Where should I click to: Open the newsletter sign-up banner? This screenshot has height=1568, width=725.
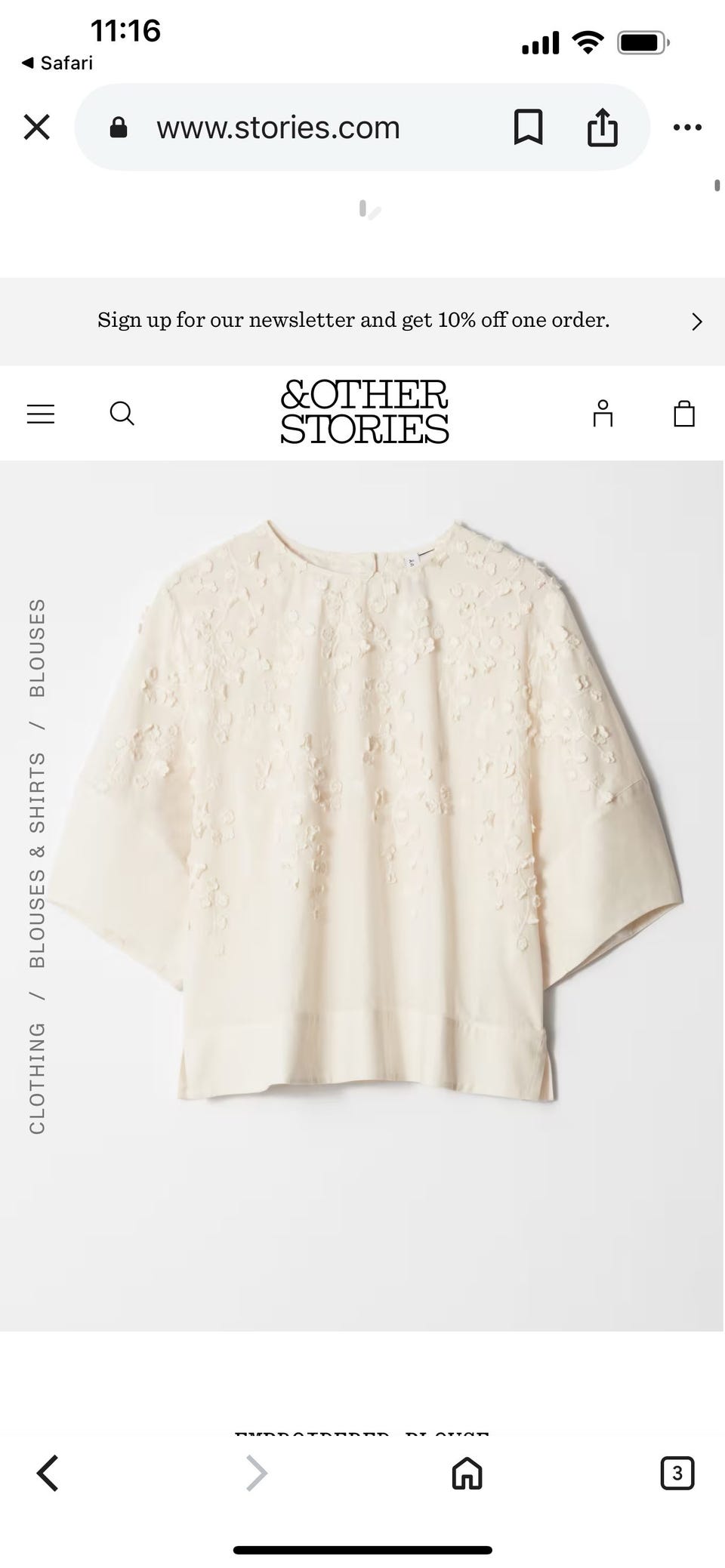point(362,321)
